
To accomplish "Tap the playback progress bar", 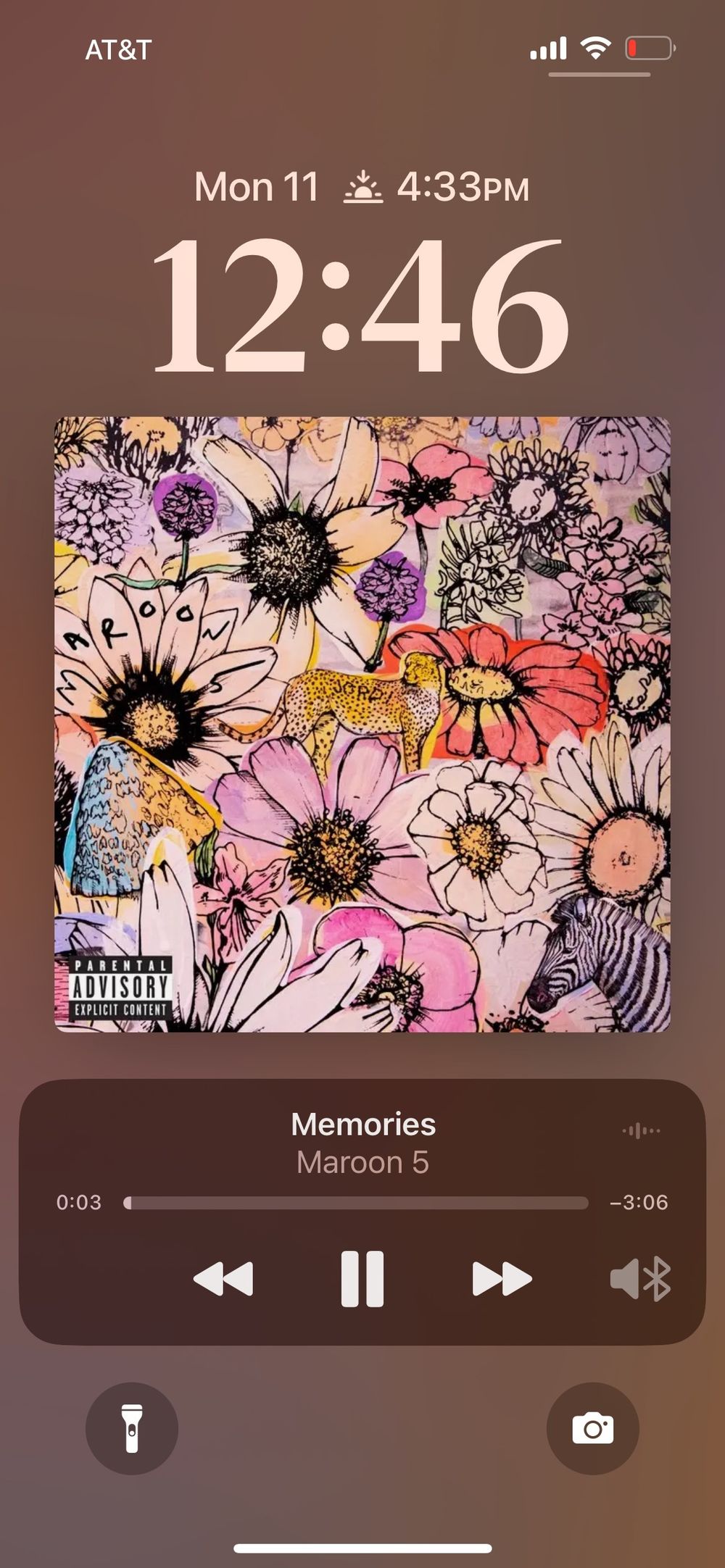I will coord(355,1203).
